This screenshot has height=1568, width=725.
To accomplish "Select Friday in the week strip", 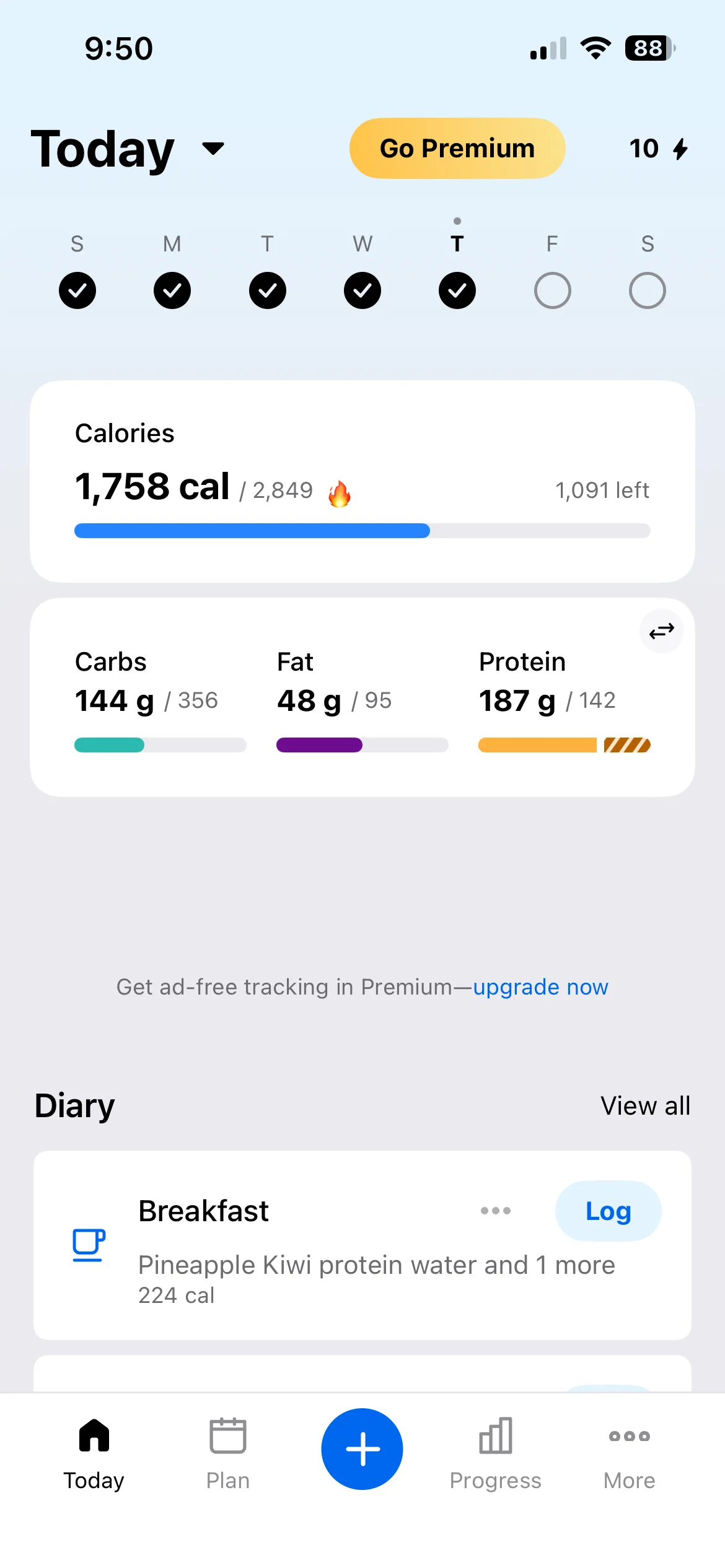I will point(552,290).
